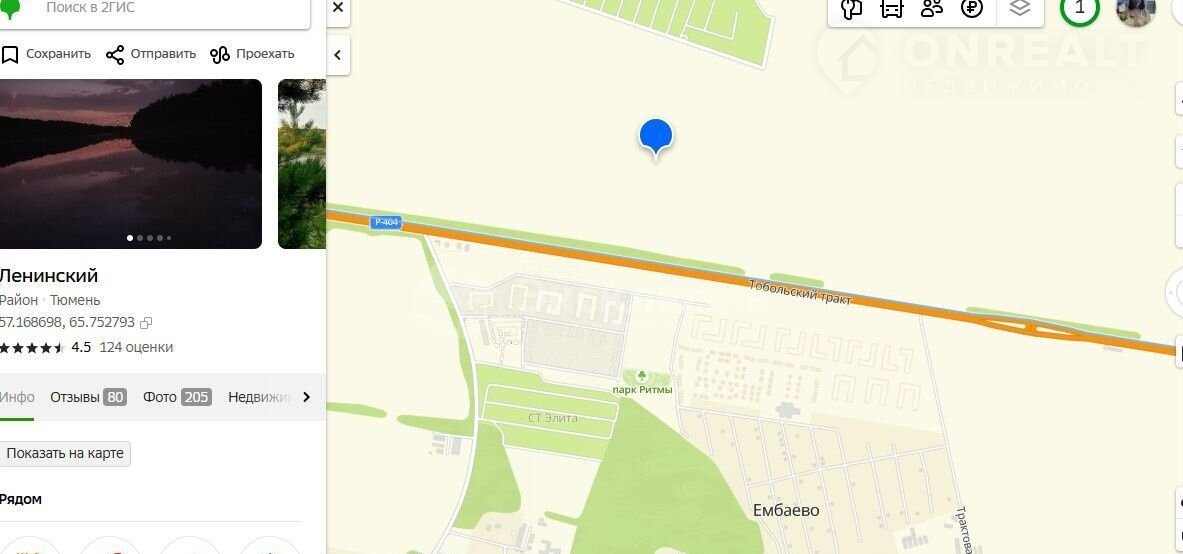Open the sunset lake photo

(131, 163)
